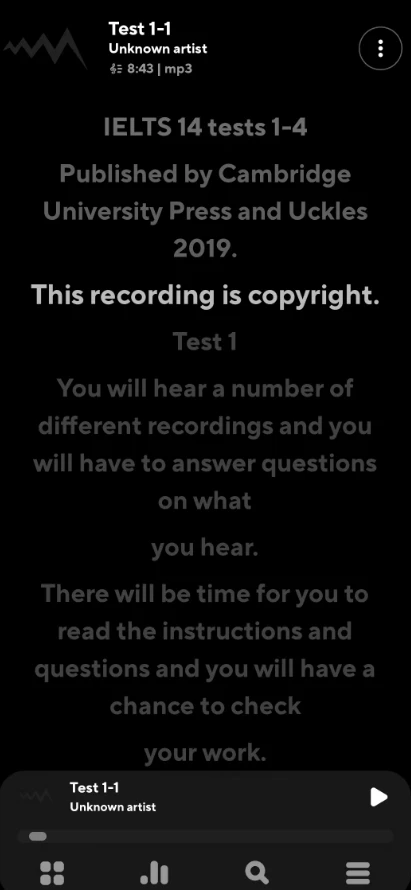Image resolution: width=411 pixels, height=890 pixels.
Task: Open the grid dashboard tab
Action: 52,872
